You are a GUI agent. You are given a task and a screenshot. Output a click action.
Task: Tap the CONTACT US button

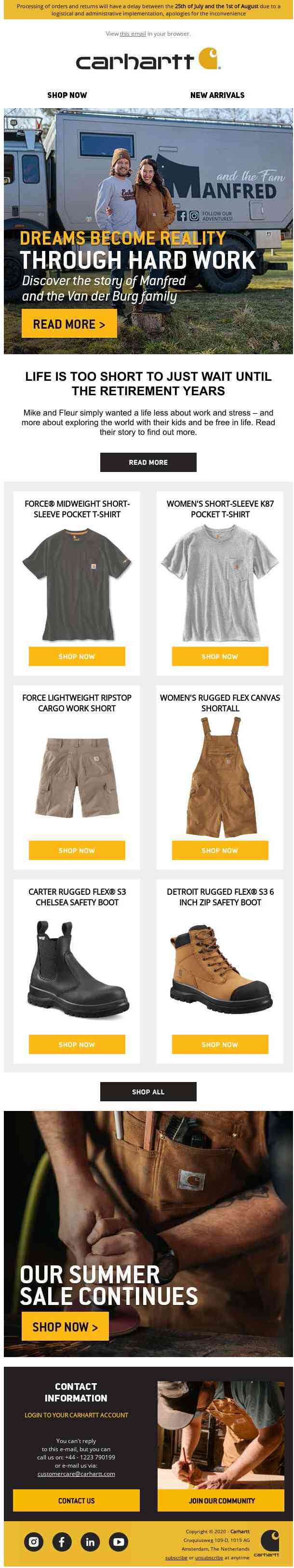[76, 1500]
